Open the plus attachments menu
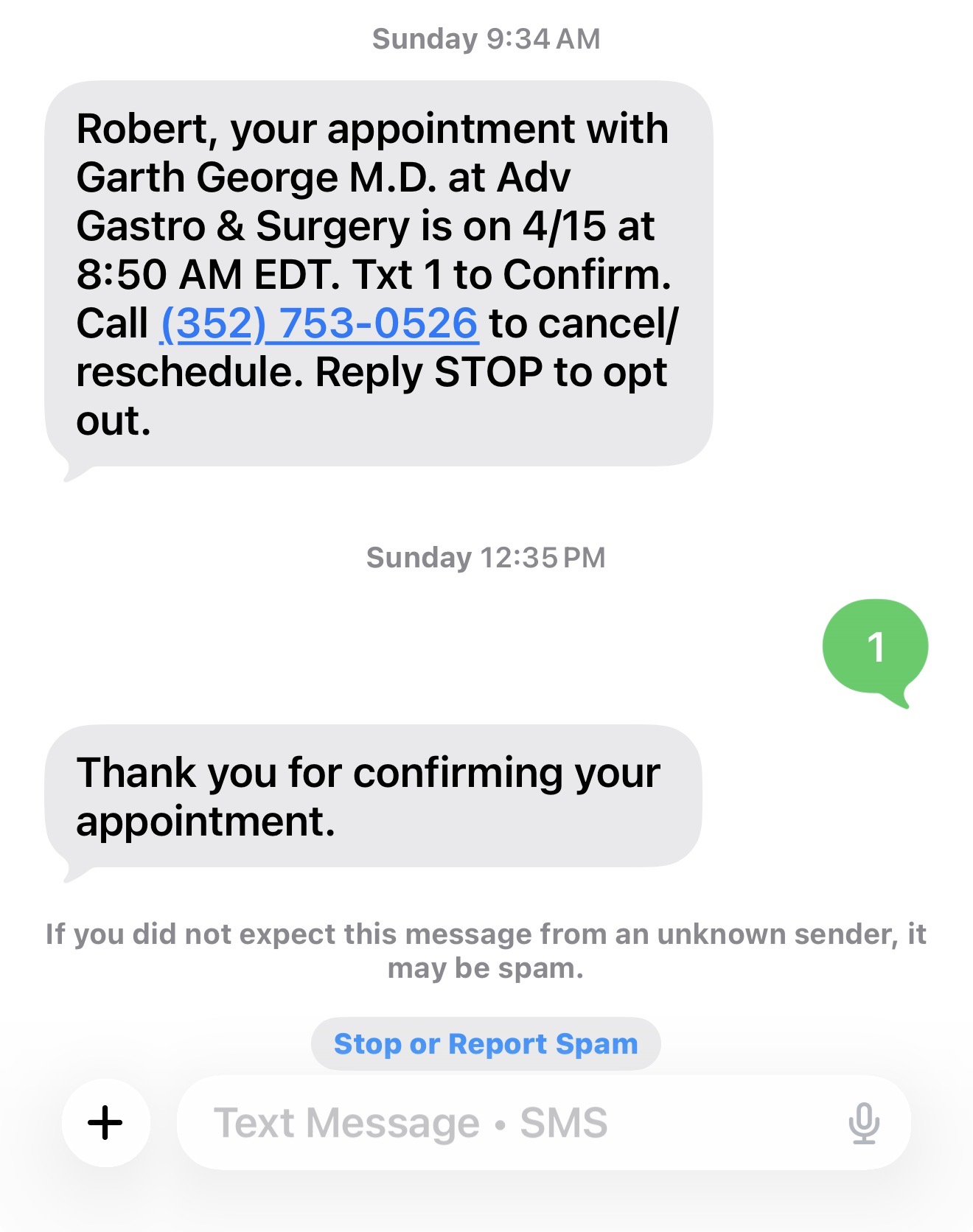This screenshot has width=973, height=1232. click(x=106, y=1123)
